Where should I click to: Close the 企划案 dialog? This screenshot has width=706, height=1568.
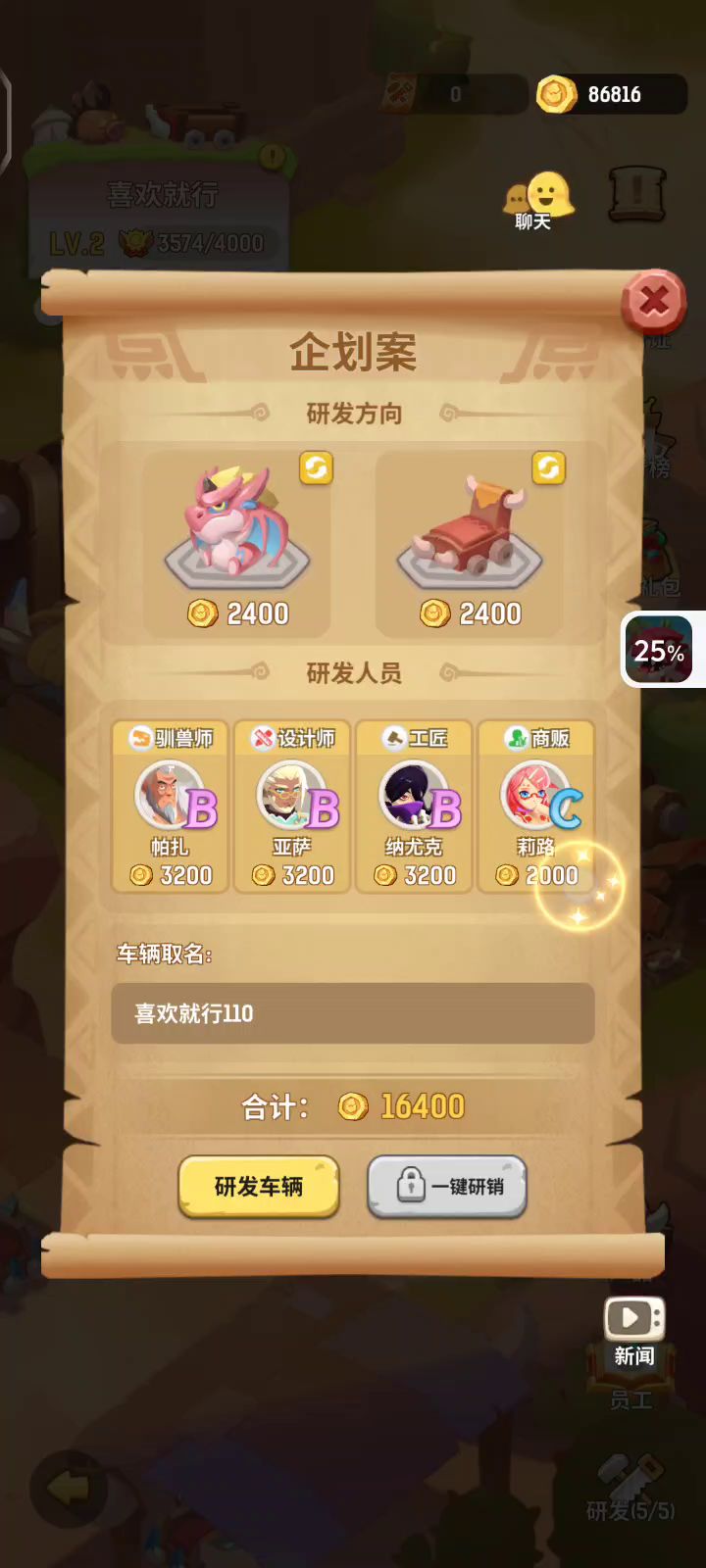[653, 301]
